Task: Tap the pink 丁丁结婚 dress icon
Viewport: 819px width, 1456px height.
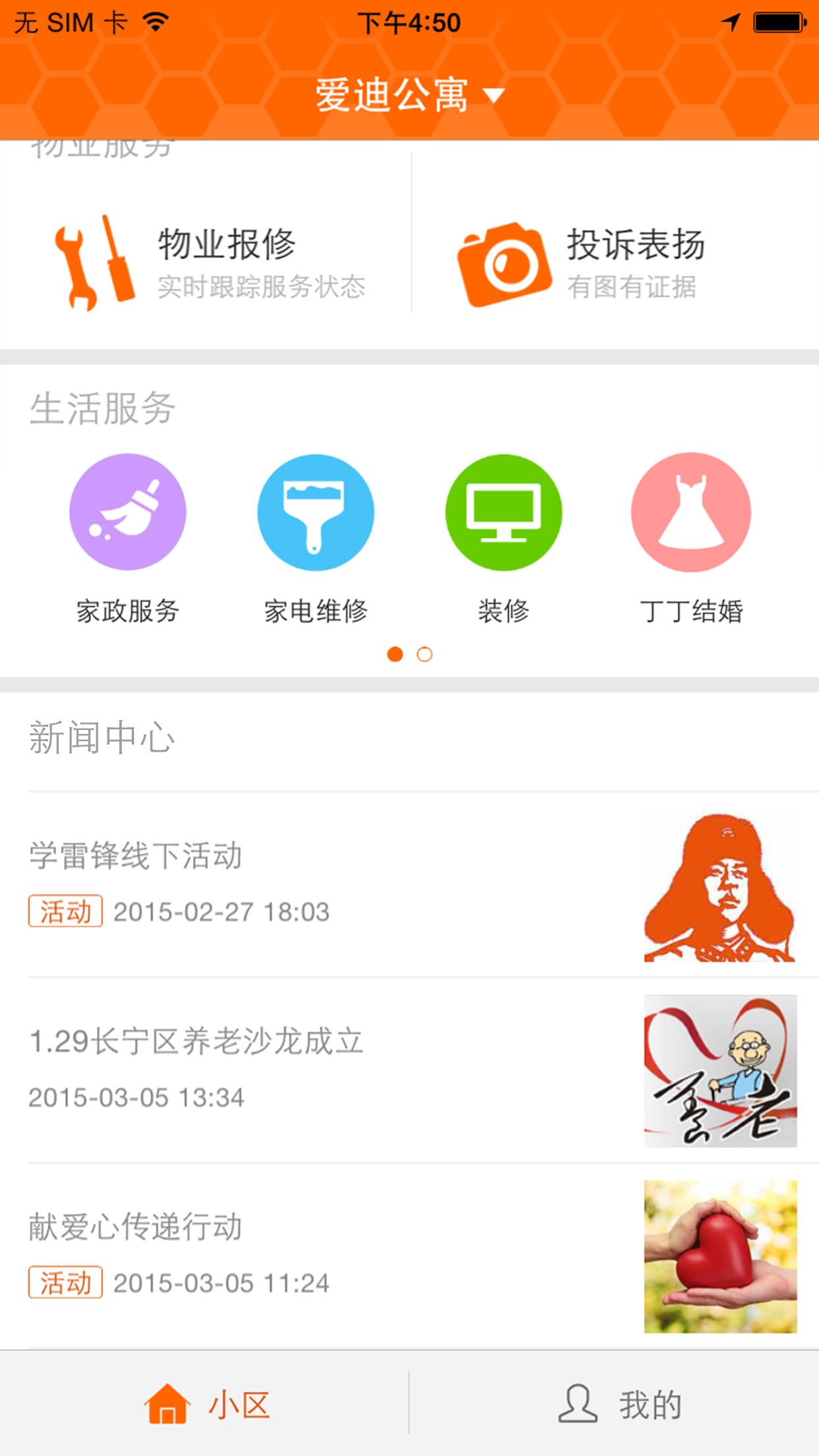Action: [x=690, y=512]
